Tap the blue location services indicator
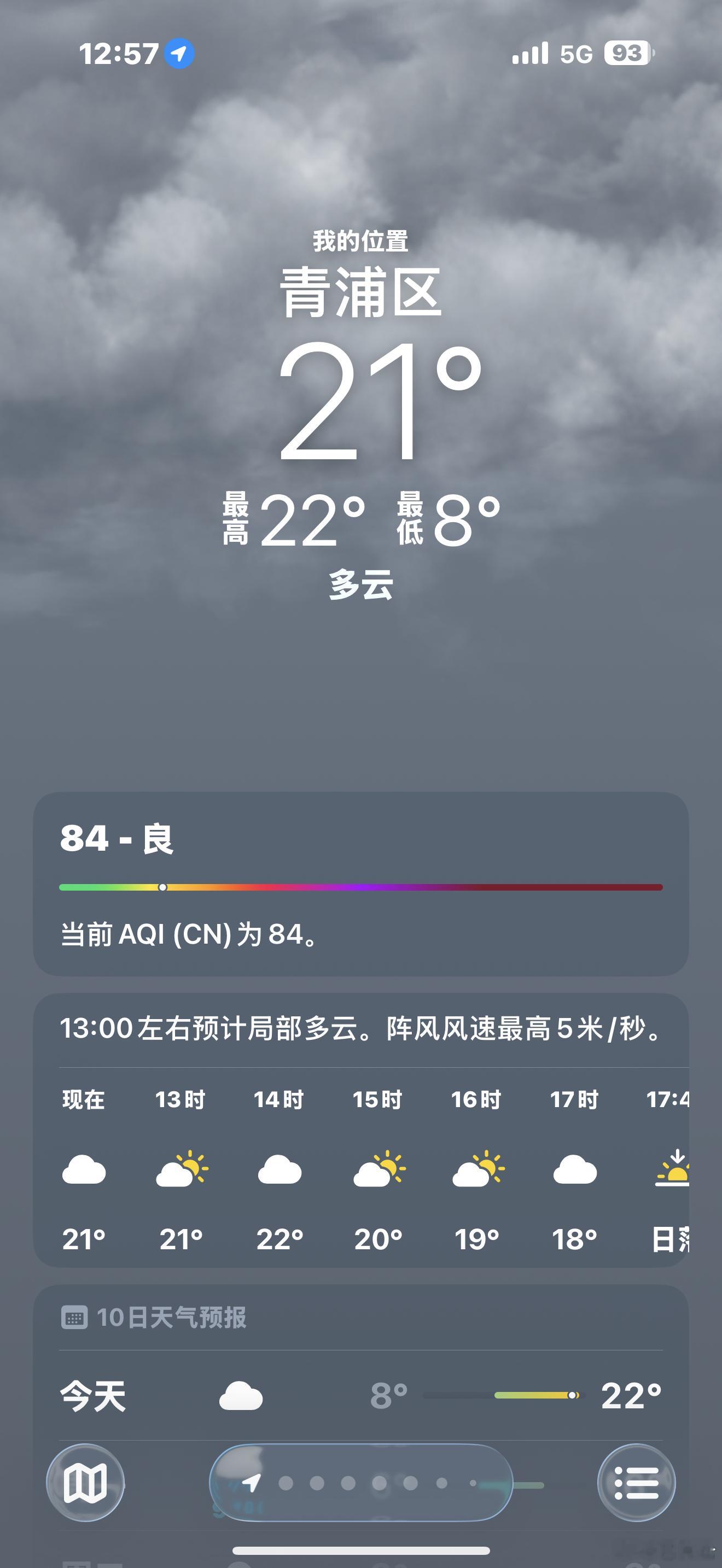The image size is (722, 1568). point(179,54)
